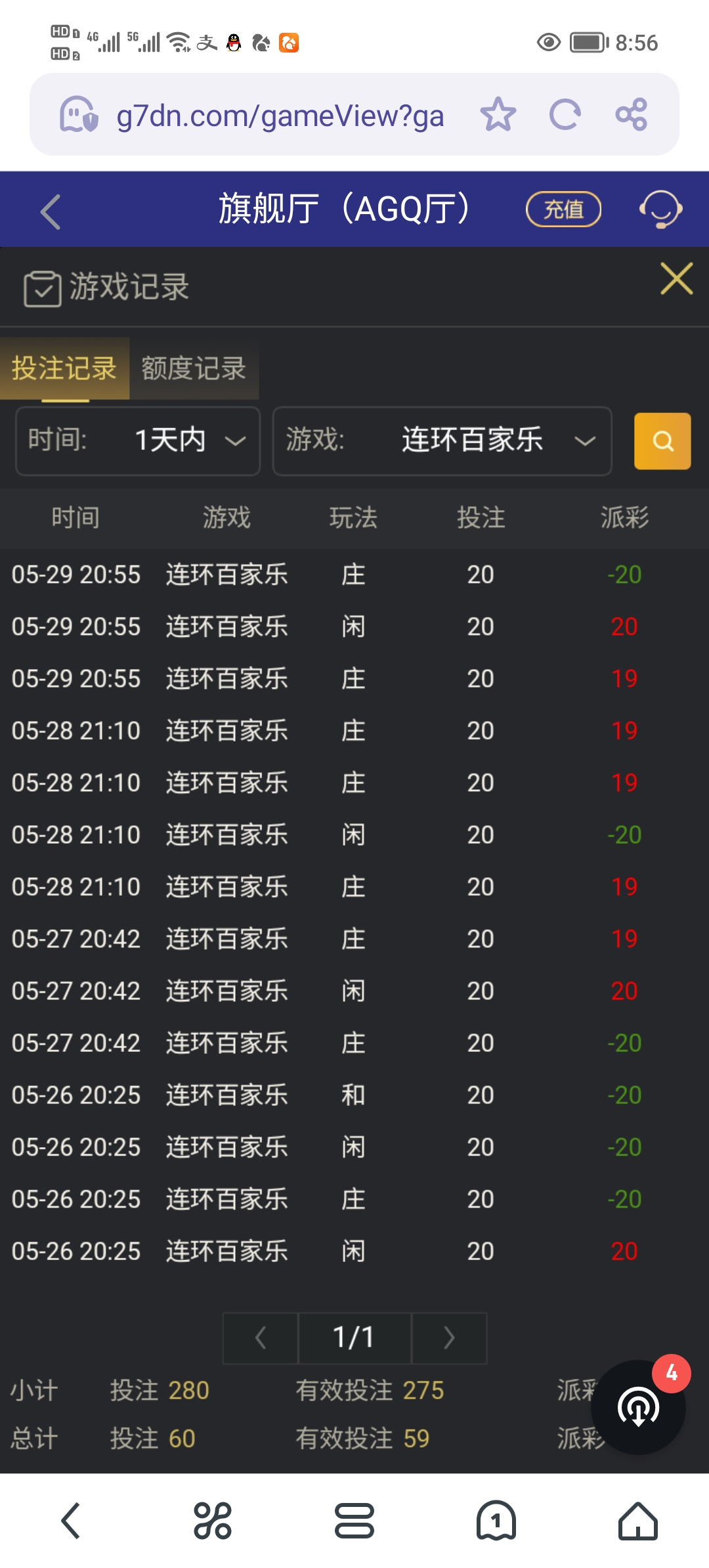This screenshot has width=709, height=1568.
Task: Go to the browser home page
Action: pos(638,1520)
